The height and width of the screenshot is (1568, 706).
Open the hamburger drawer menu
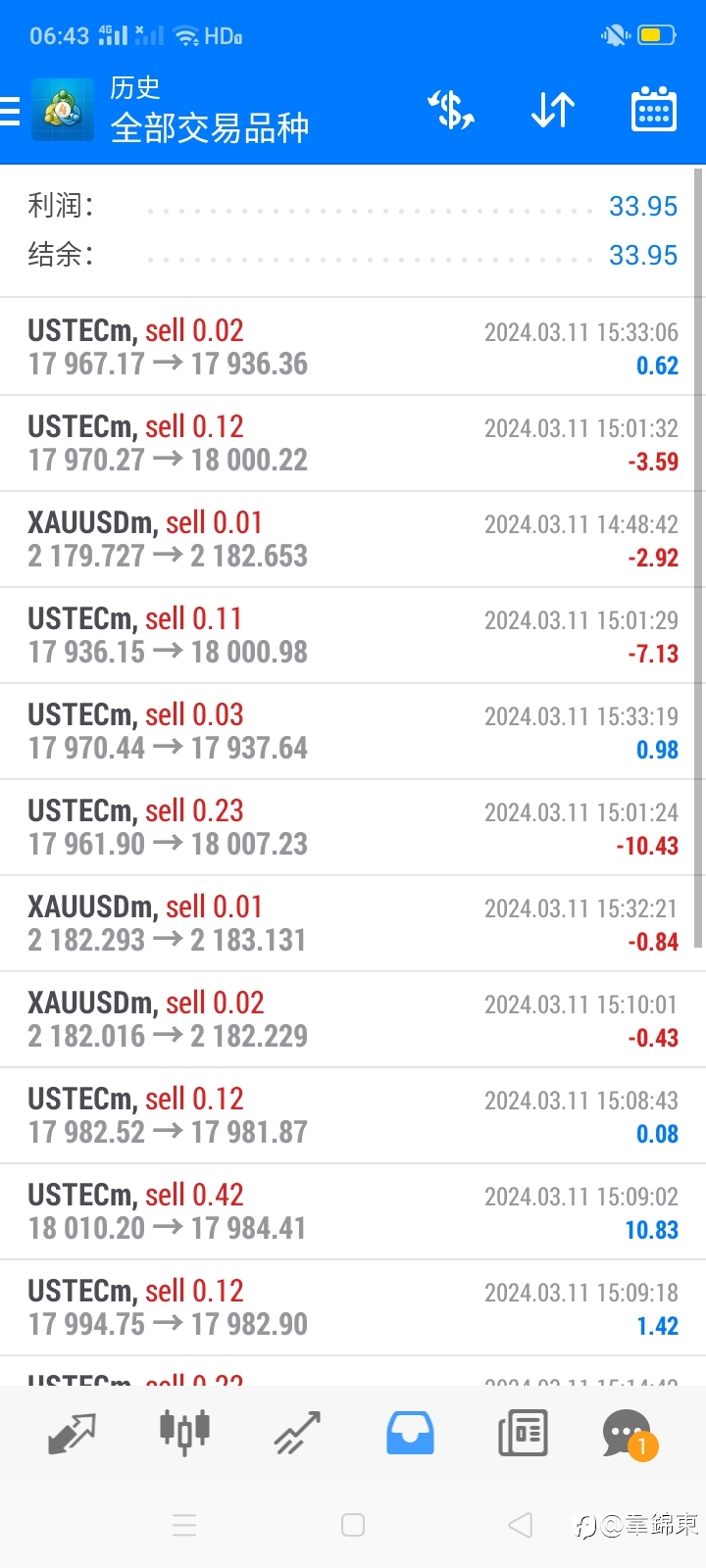10,111
